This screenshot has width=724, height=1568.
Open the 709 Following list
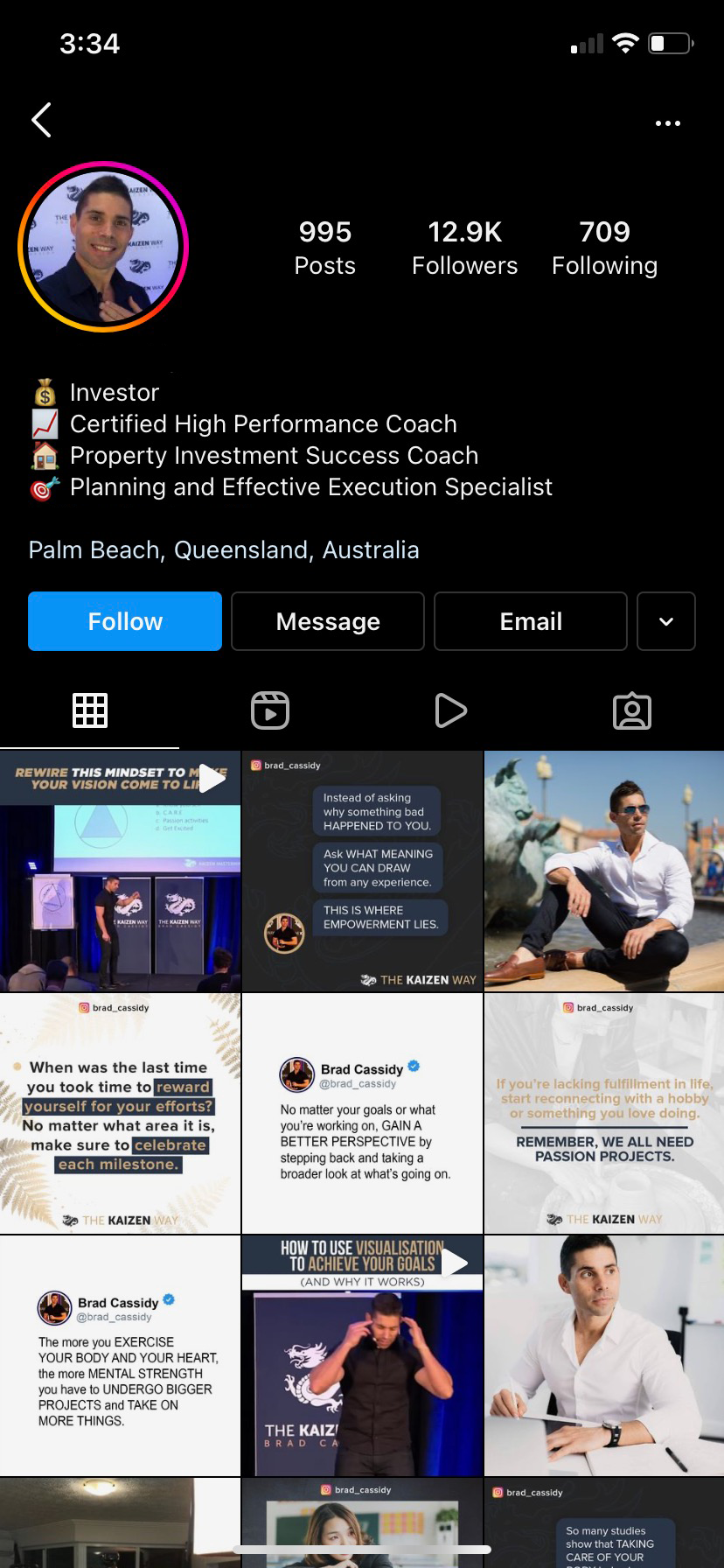pos(604,248)
